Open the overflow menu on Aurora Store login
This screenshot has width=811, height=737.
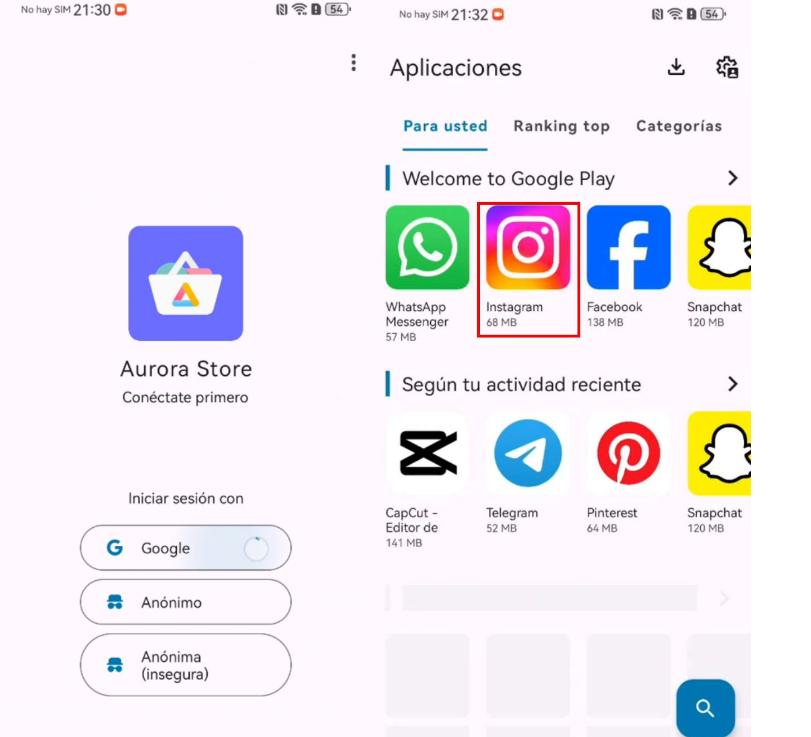pyautogui.click(x=353, y=63)
